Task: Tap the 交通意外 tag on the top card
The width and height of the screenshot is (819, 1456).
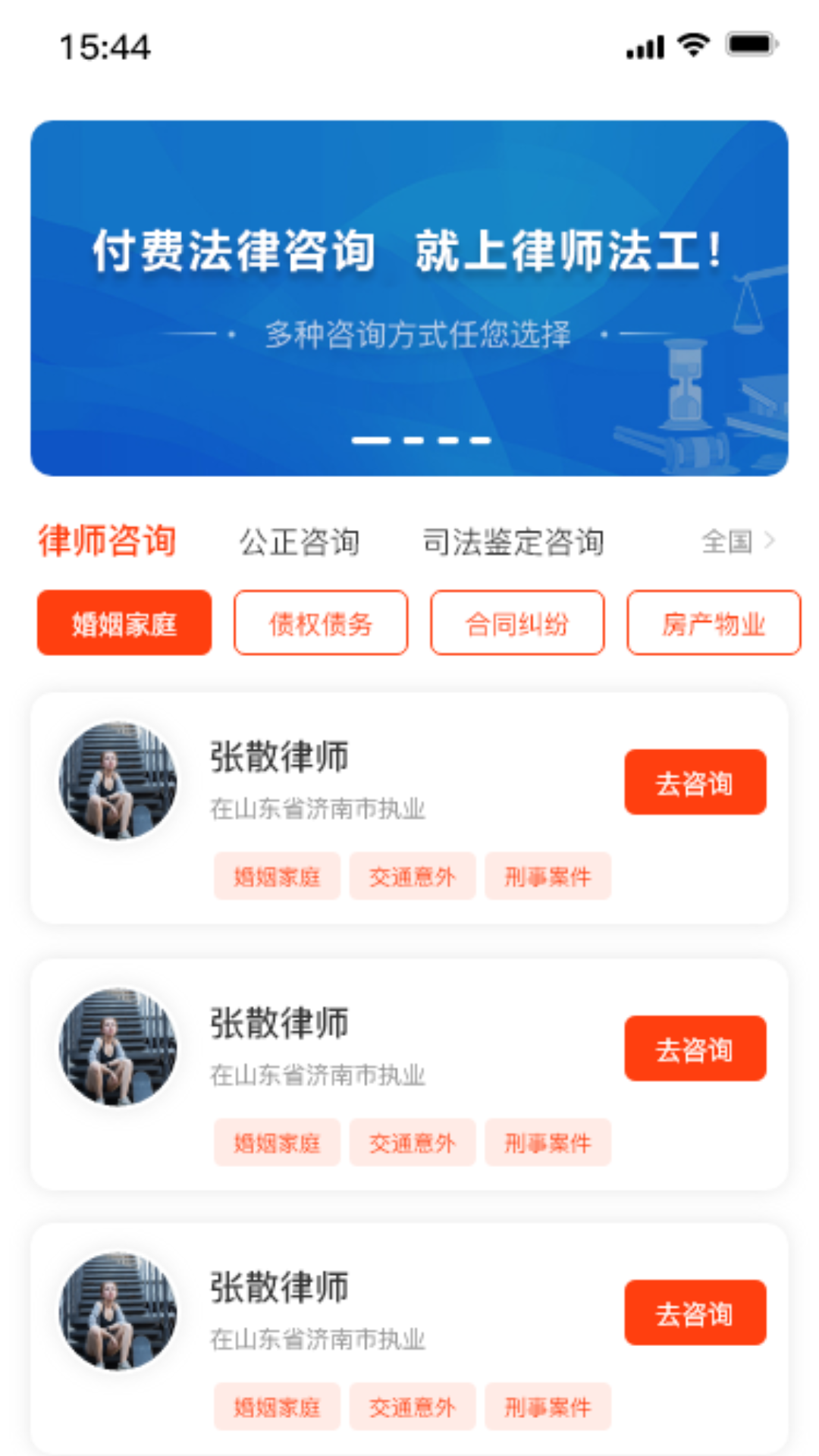Action: 412,876
